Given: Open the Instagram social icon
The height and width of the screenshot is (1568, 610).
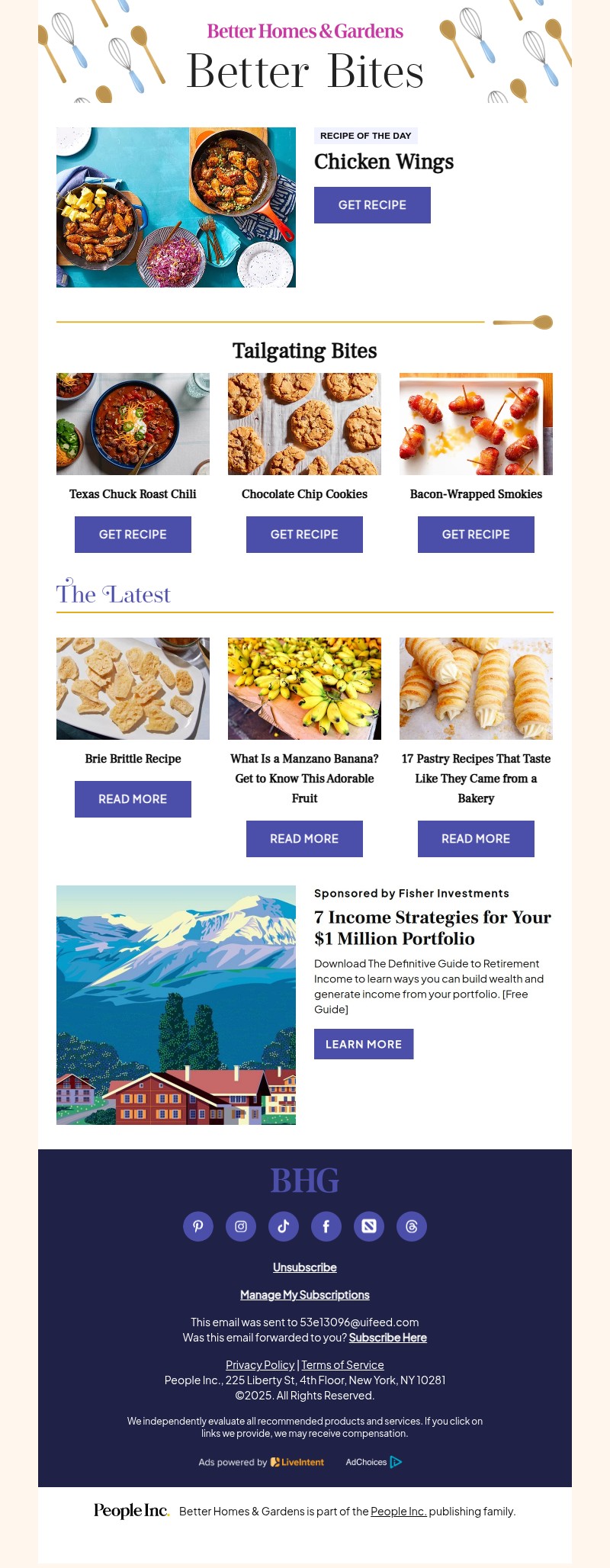Looking at the screenshot, I should 240,1226.
